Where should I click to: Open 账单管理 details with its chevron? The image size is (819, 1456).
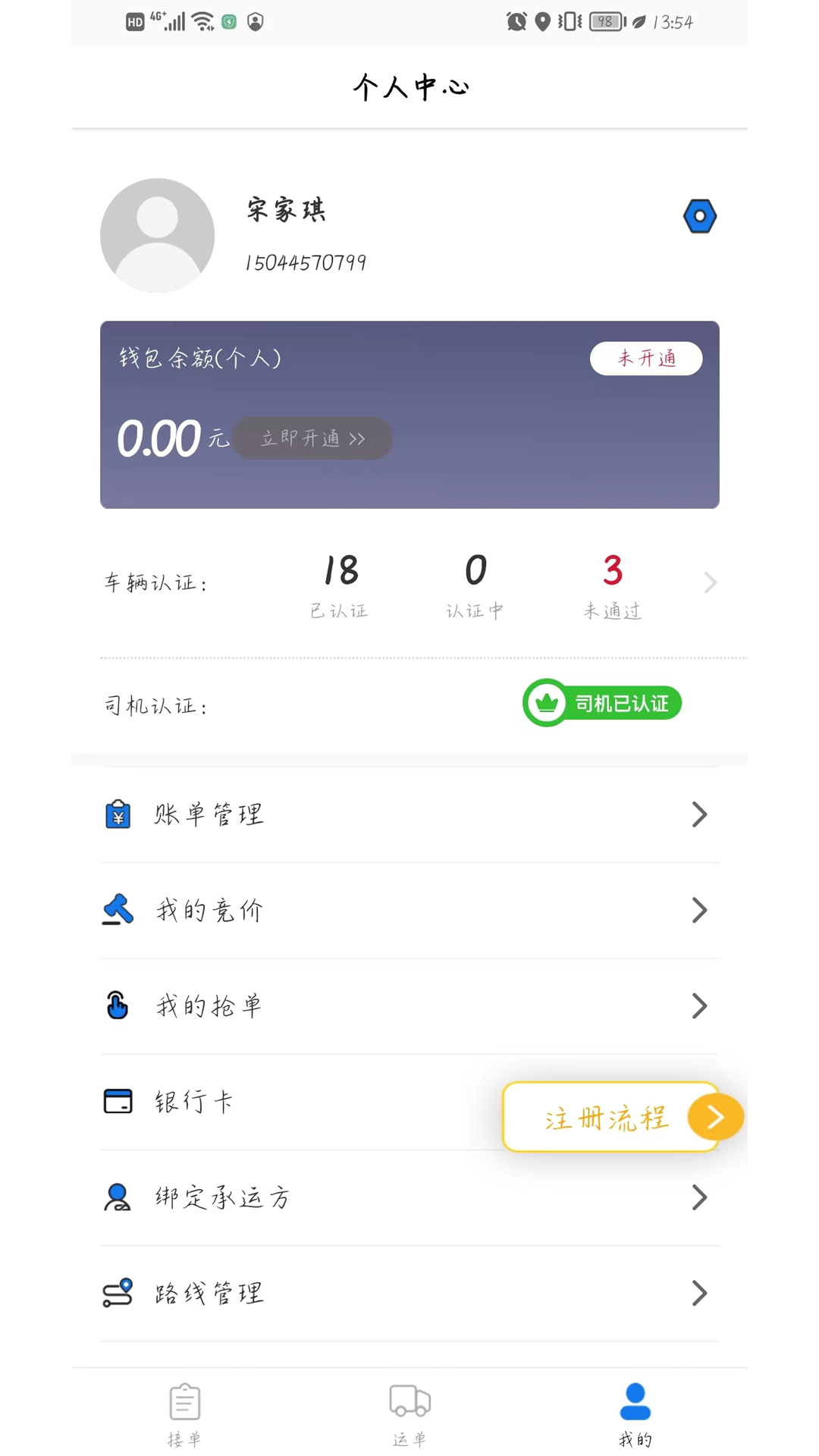pyautogui.click(x=699, y=814)
